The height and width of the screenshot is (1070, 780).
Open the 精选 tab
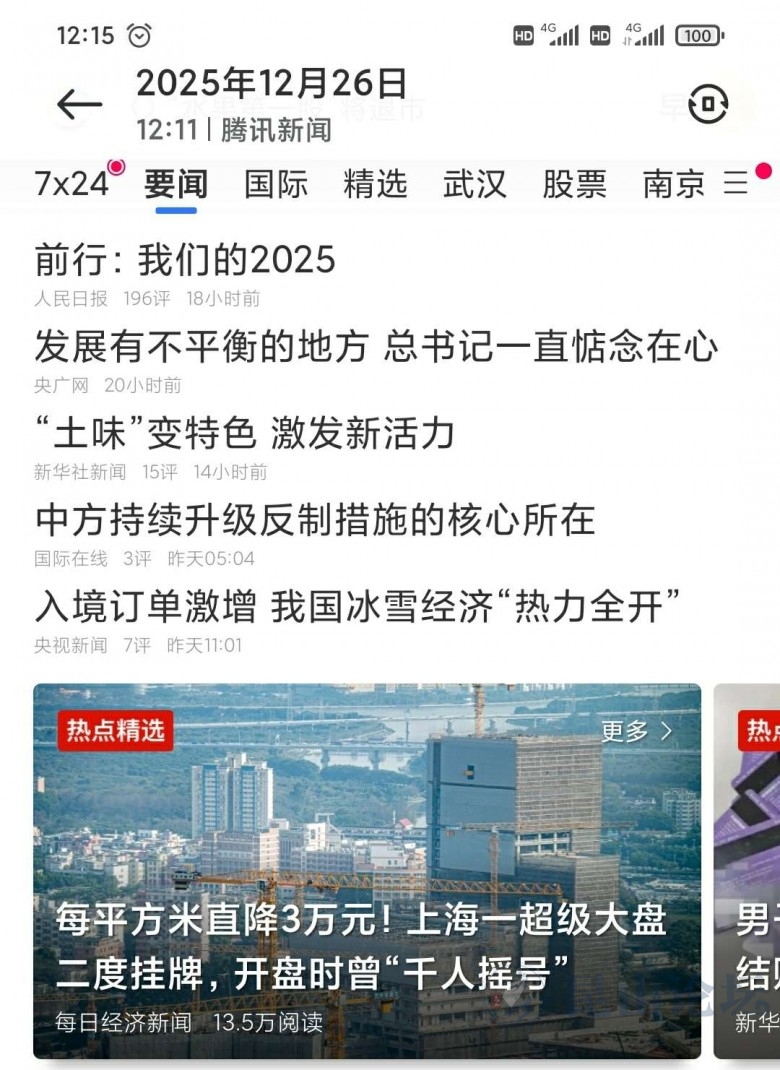coord(375,184)
